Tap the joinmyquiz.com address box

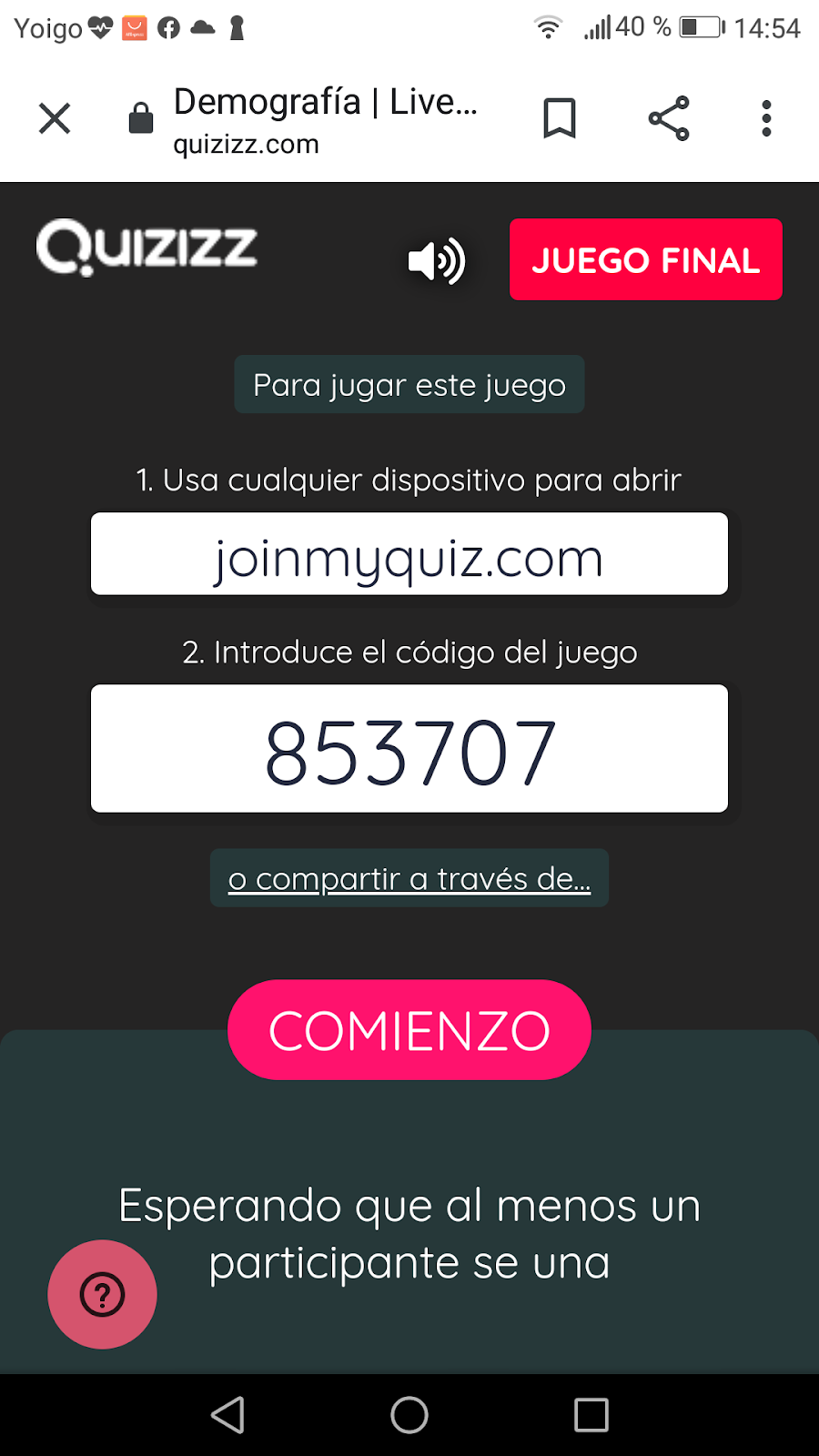409,554
